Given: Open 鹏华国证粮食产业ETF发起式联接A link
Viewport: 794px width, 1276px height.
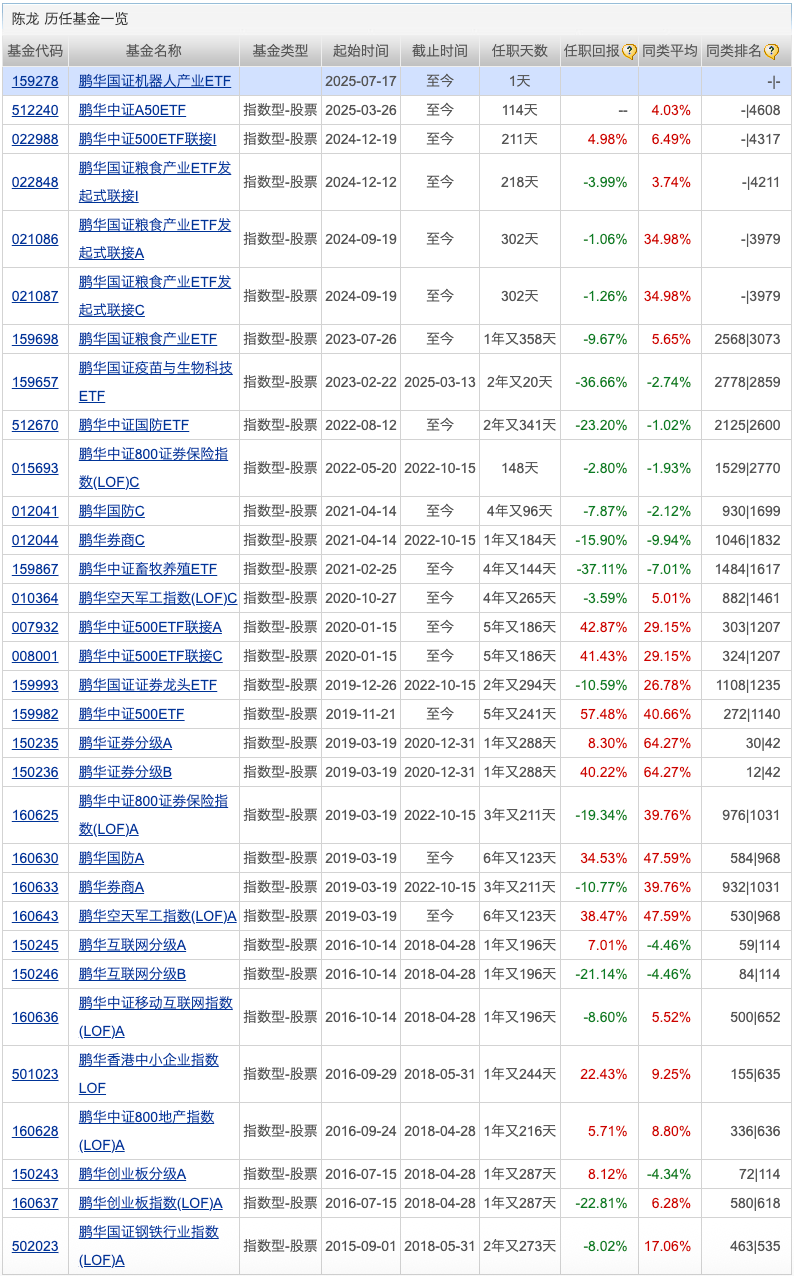Looking at the screenshot, I should coord(155,225).
